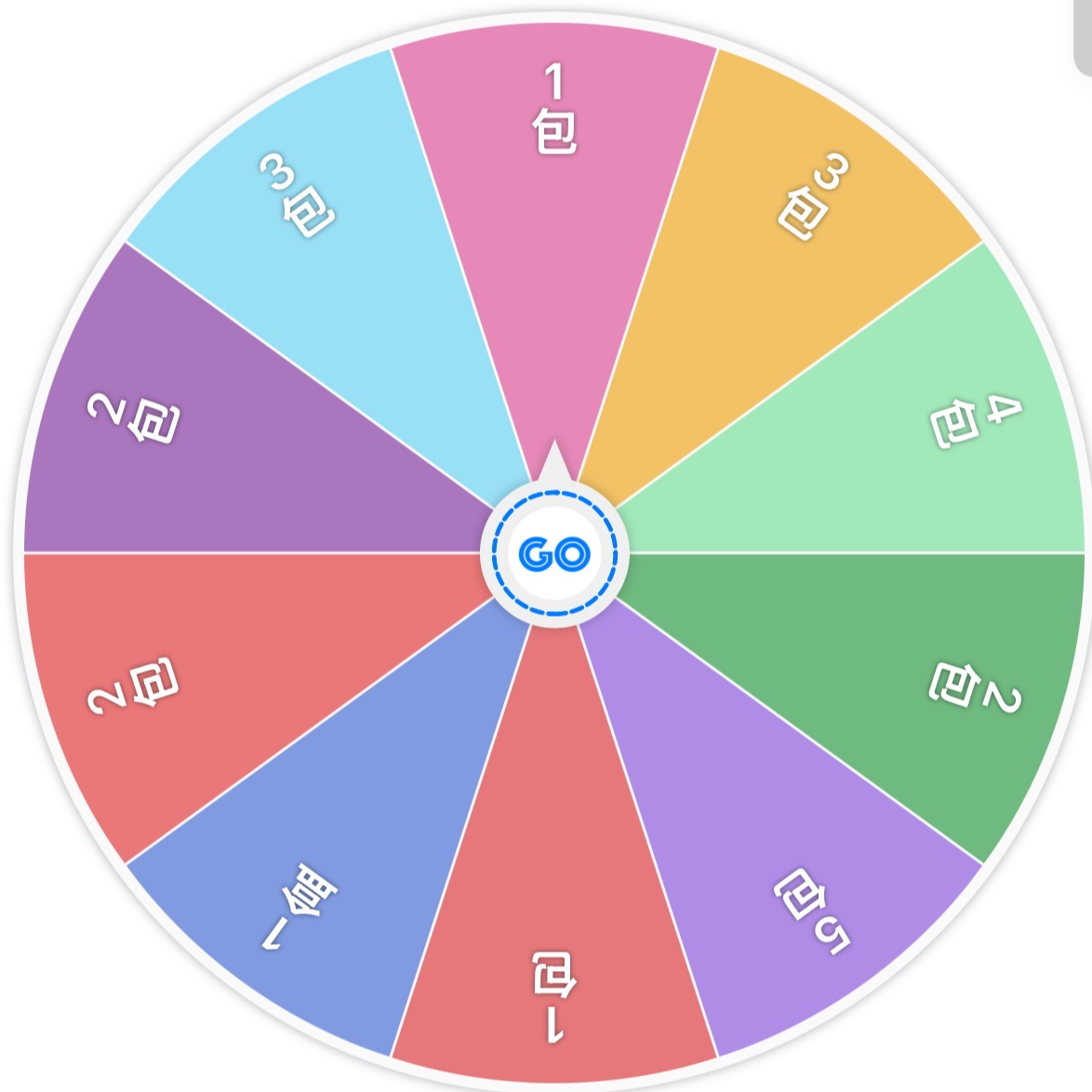1092x1092 pixels.
Task: Tap the GO button to spin wheel
Action: click(x=554, y=553)
